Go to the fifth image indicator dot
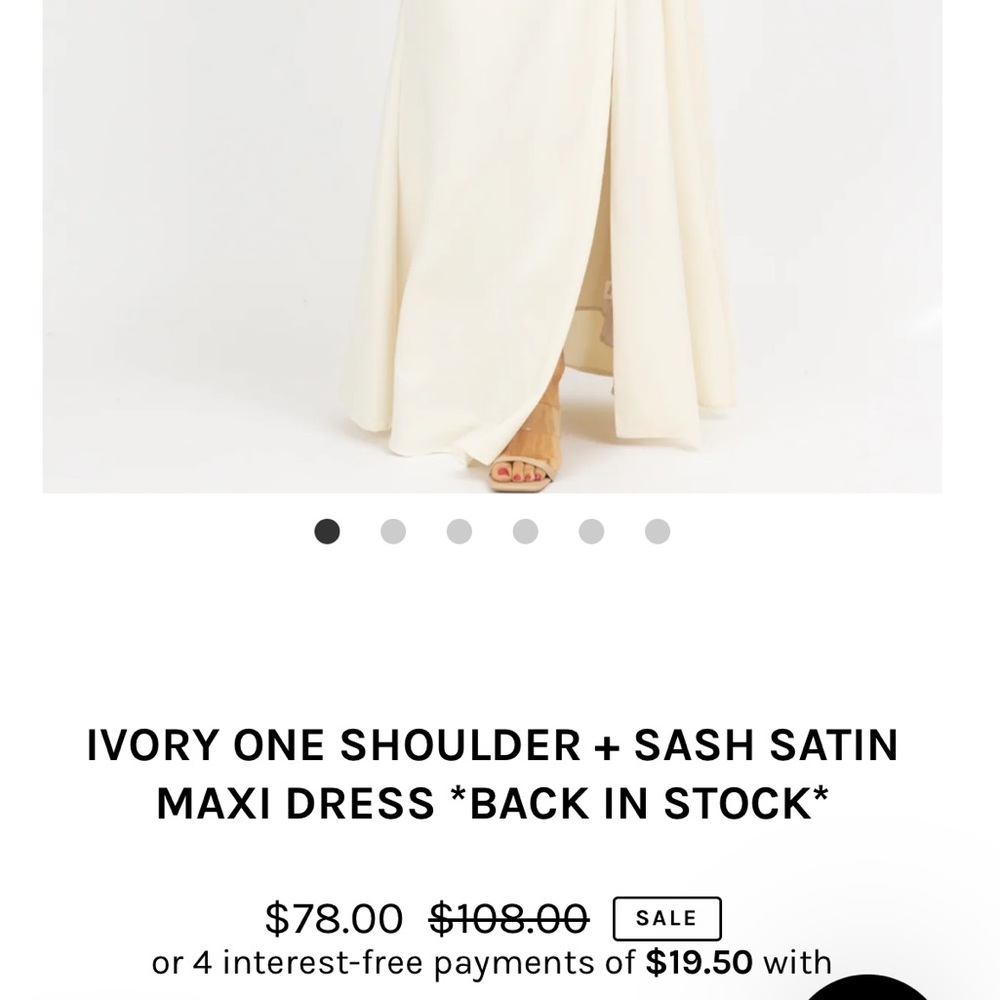This screenshot has height=1000, width=1000. (591, 531)
